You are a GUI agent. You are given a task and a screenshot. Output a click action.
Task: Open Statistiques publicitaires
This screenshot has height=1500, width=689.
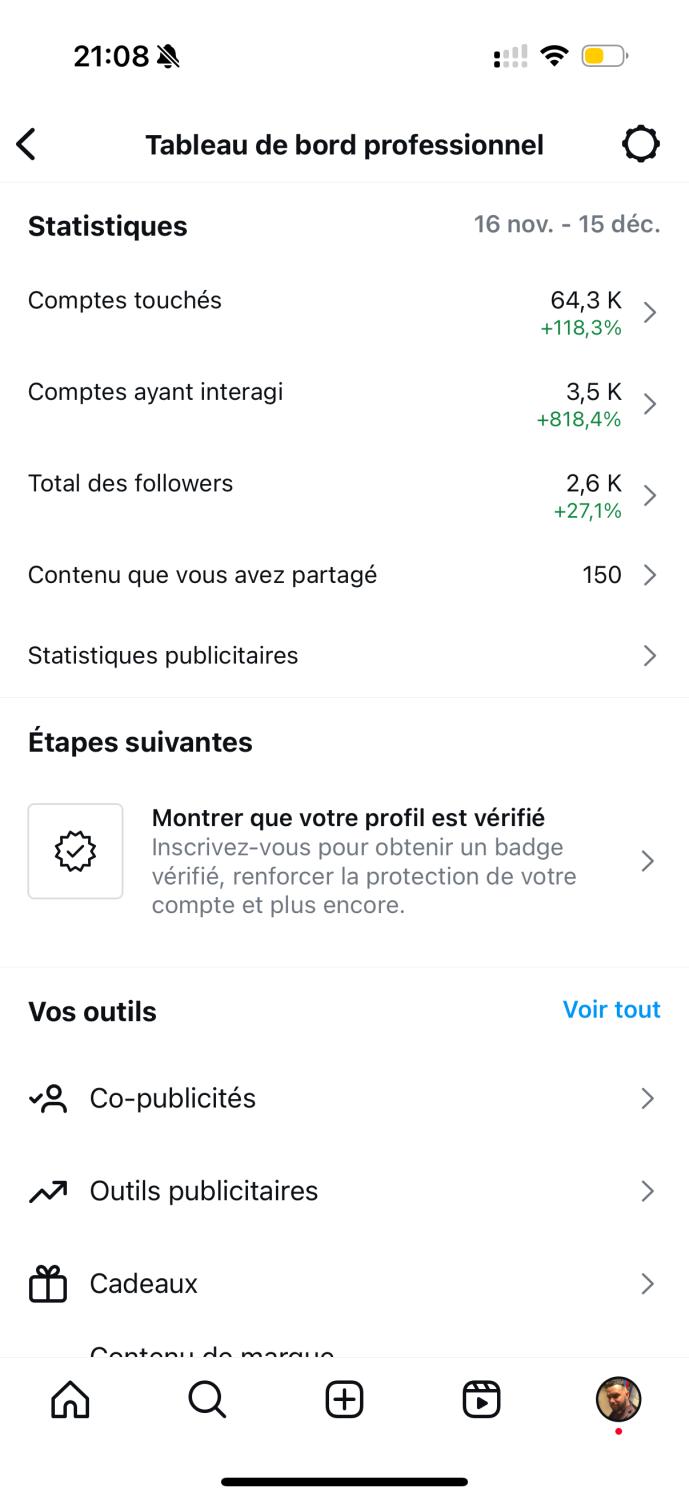click(x=344, y=656)
